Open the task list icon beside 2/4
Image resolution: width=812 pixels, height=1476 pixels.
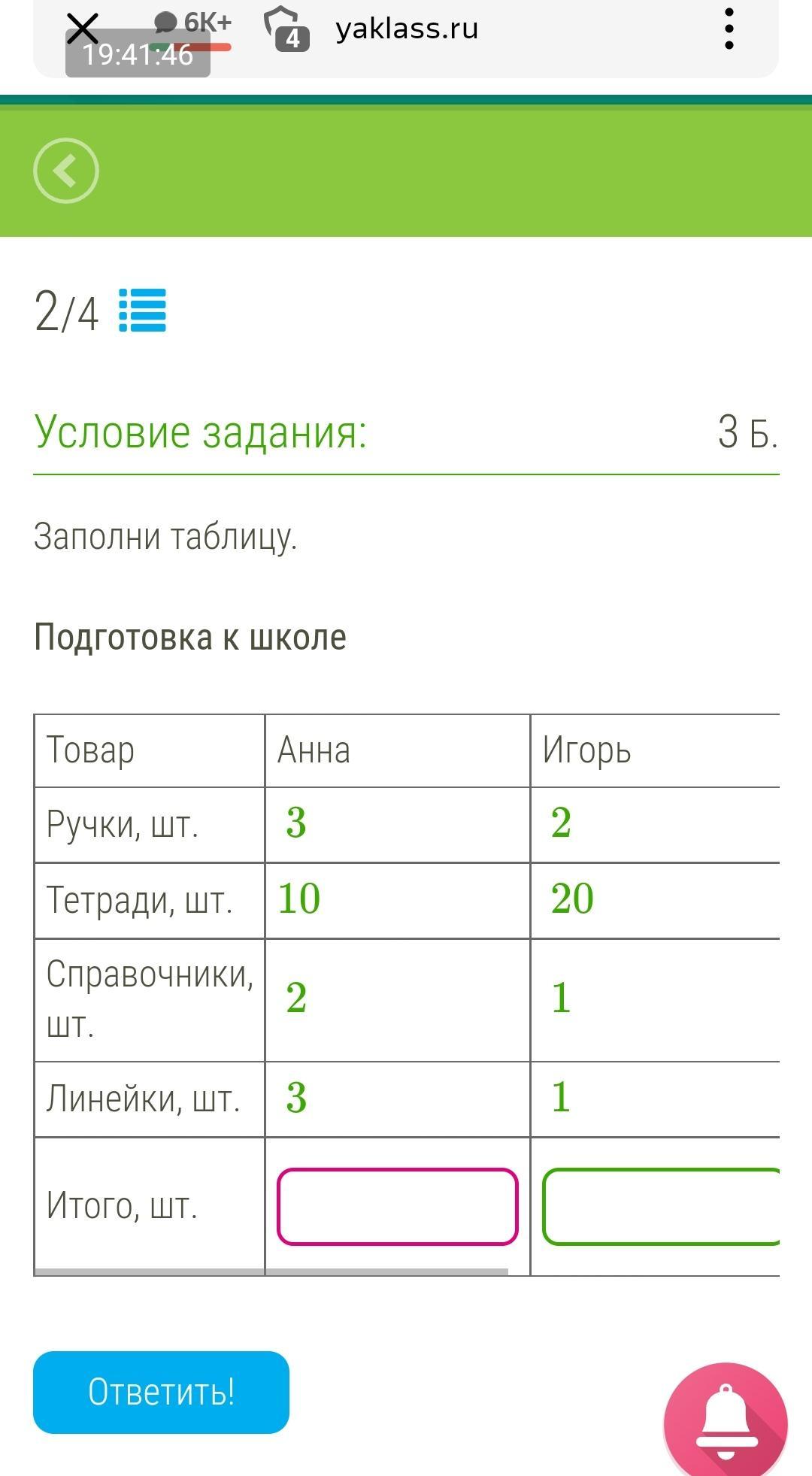coord(143,311)
